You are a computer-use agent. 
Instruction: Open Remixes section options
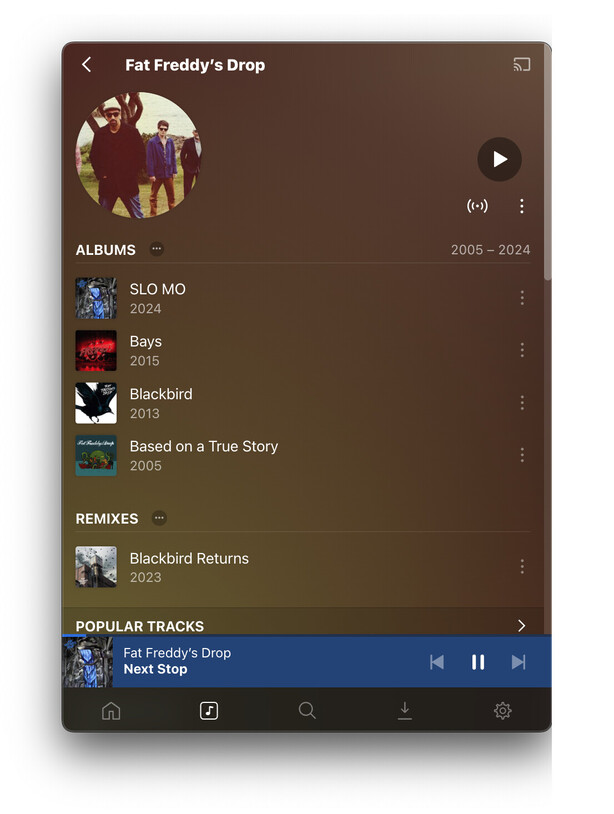tap(159, 518)
